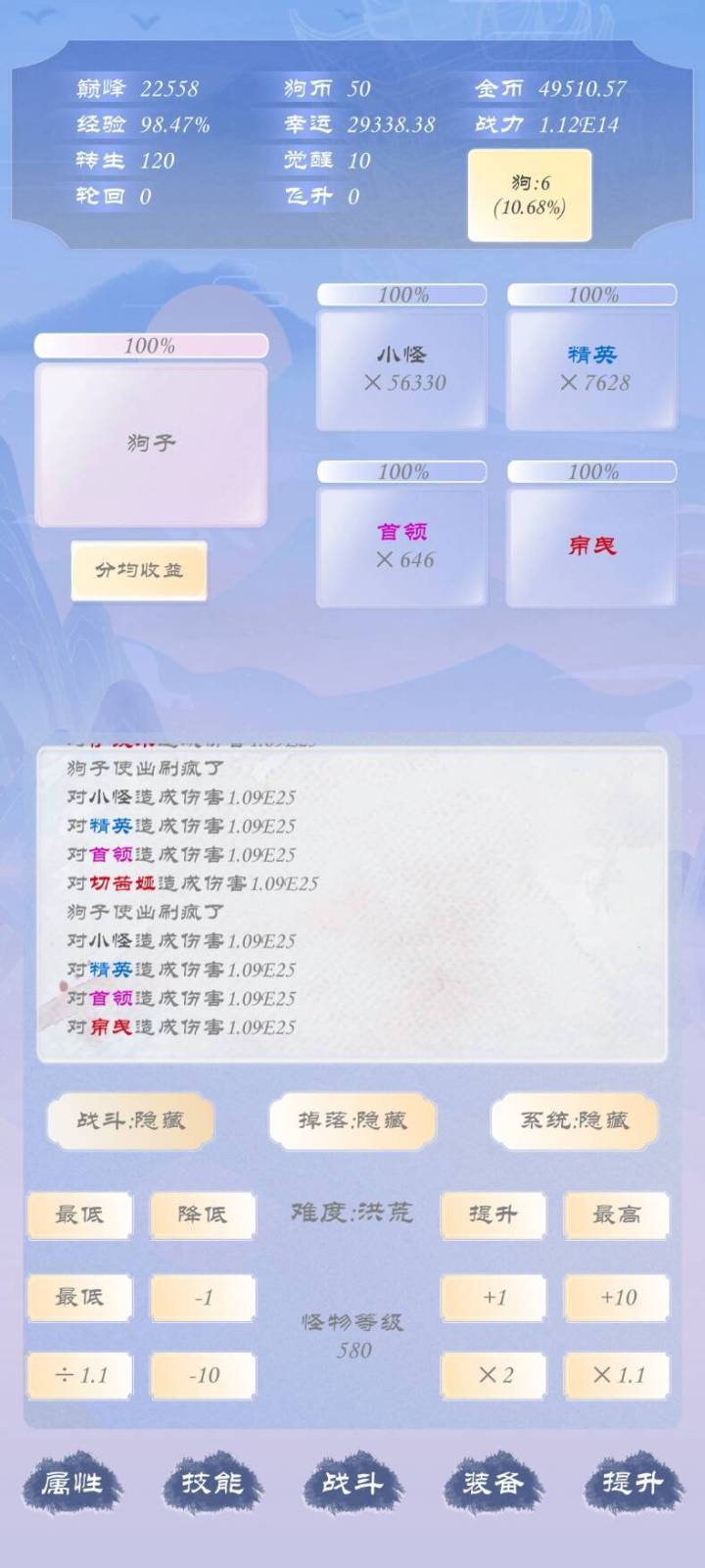Screen dimensions: 705x1568
Task: Open the 装备 tab
Action: [493, 1483]
